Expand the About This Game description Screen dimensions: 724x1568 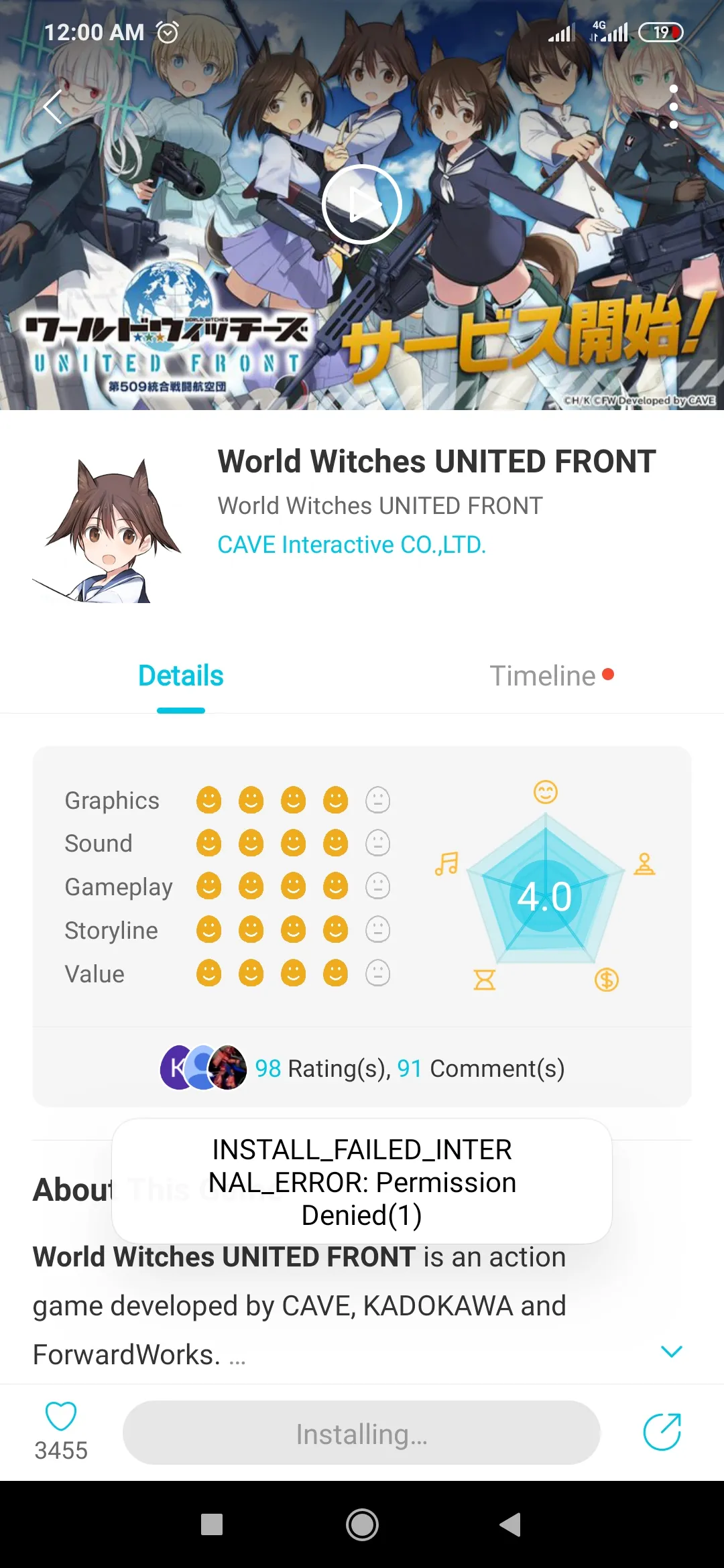(x=671, y=1352)
